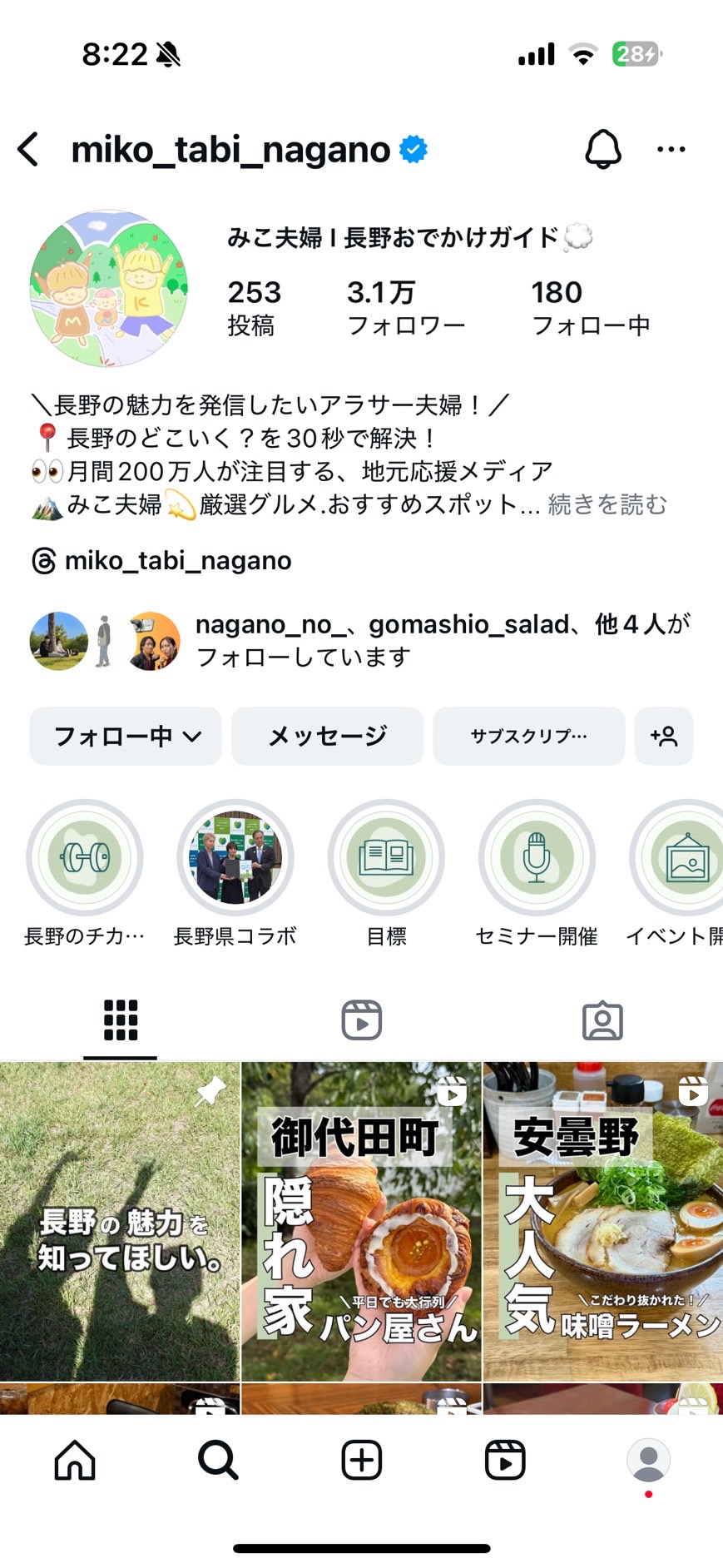723x1568 pixels.
Task: Open suggested accounts with add-person icon
Action: point(664,736)
